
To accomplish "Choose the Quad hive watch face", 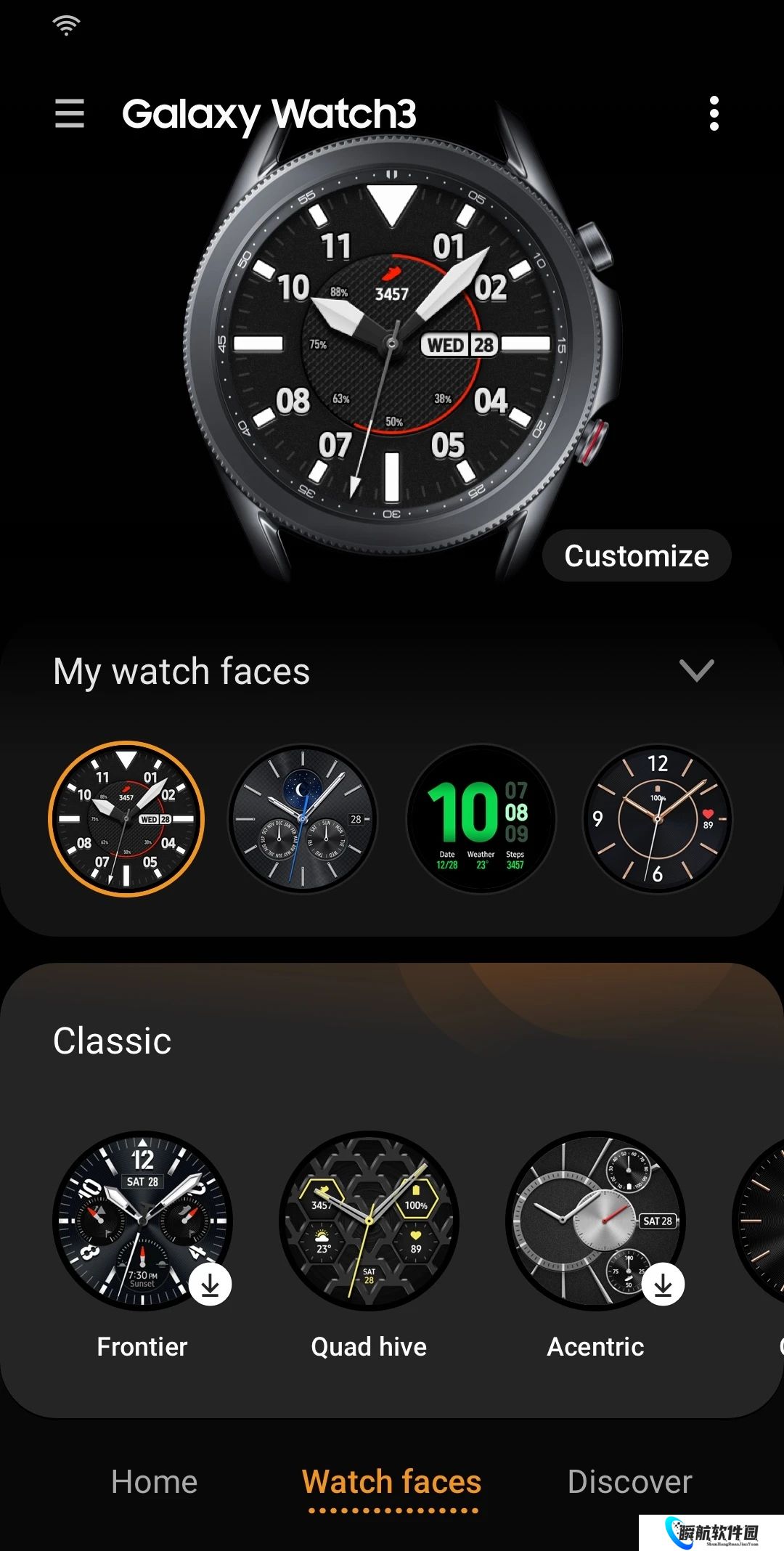I will point(369,1221).
